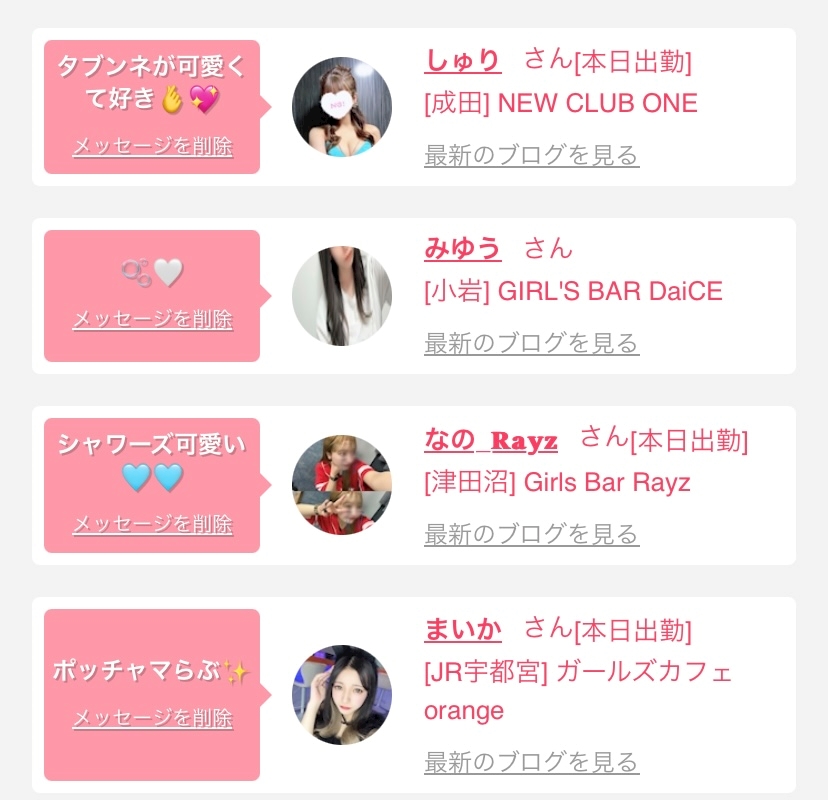
Task: Tap みゆう's profile photo
Action: (x=341, y=296)
